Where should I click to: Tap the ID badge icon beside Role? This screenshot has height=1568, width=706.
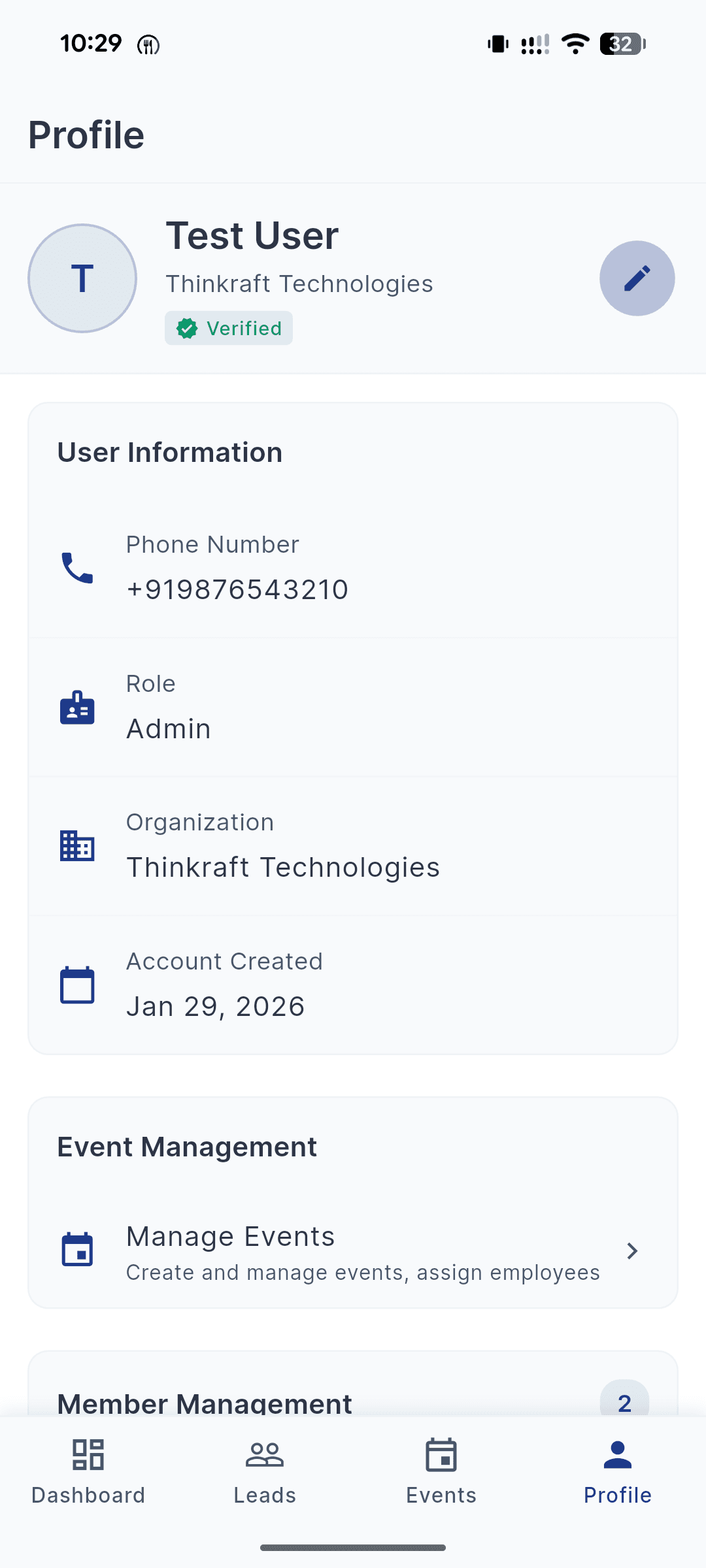pyautogui.click(x=76, y=707)
